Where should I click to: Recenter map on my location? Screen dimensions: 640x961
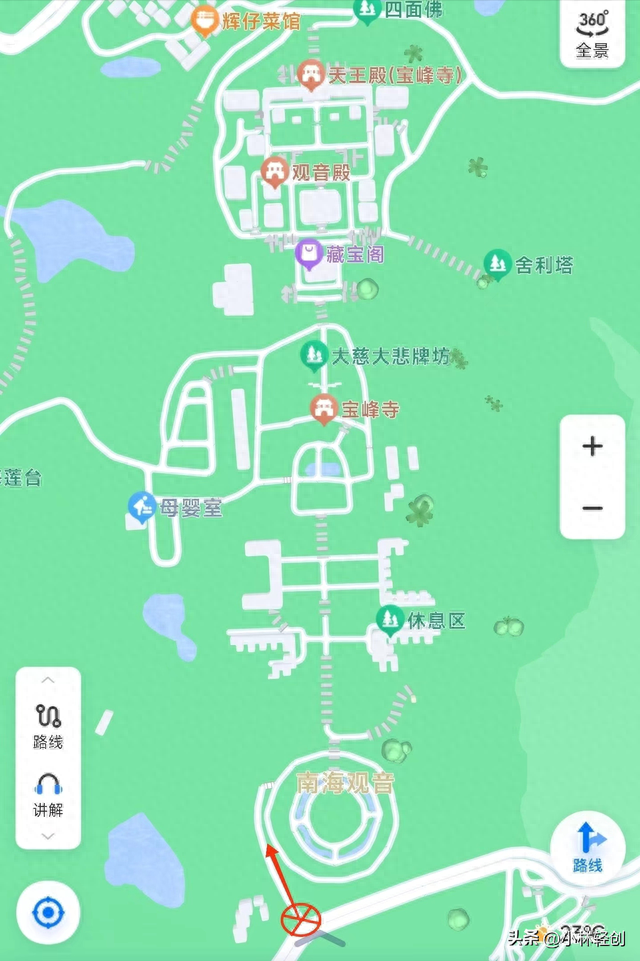coord(48,912)
